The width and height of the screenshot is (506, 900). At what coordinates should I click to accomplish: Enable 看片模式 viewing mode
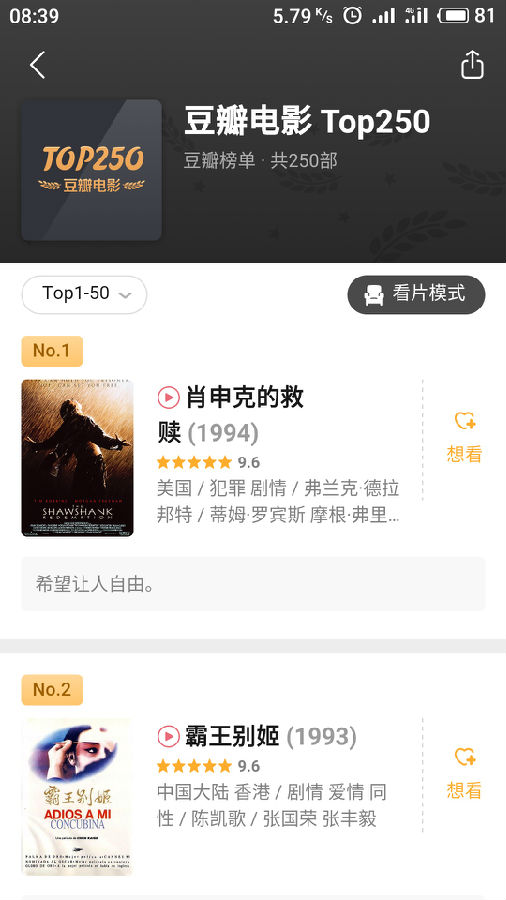coord(417,294)
